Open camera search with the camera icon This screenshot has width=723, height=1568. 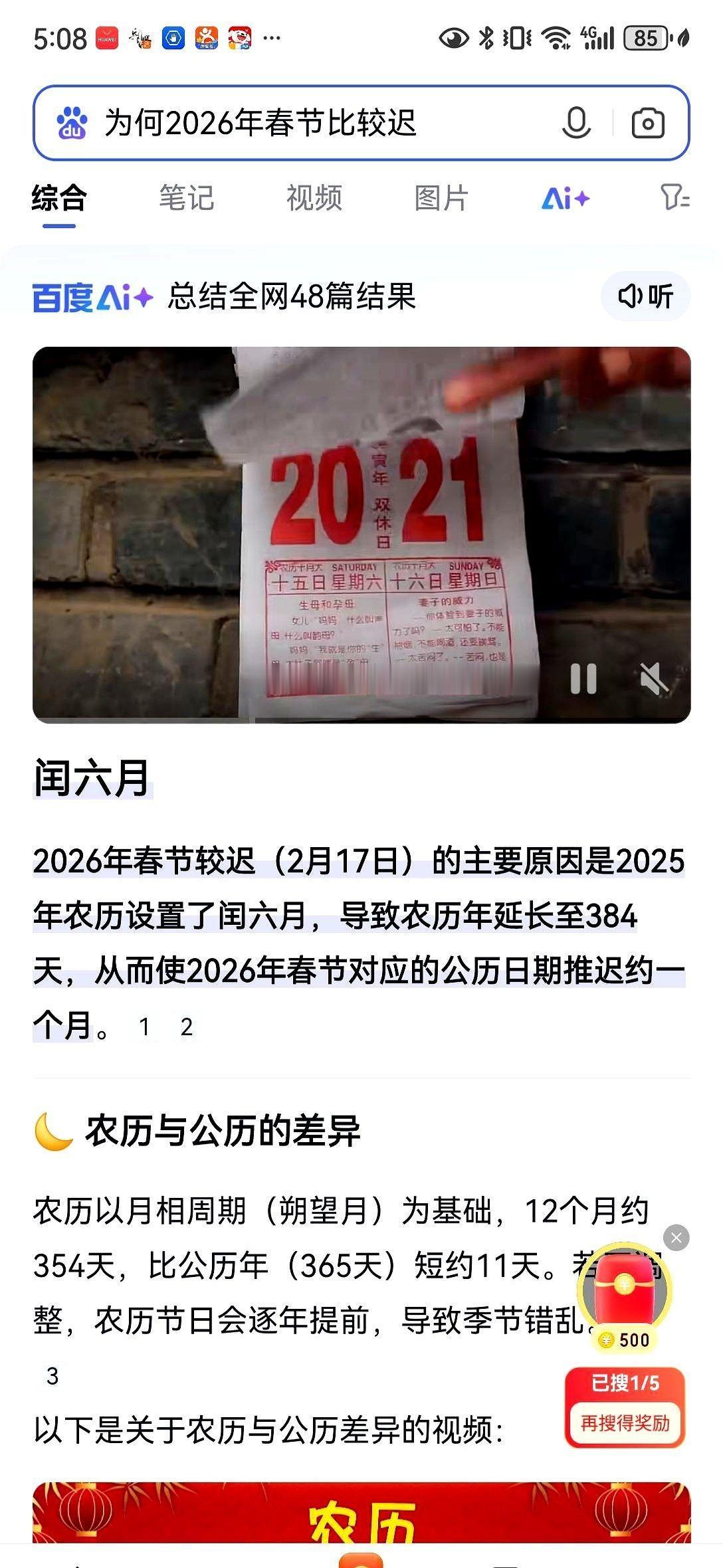[x=648, y=123]
